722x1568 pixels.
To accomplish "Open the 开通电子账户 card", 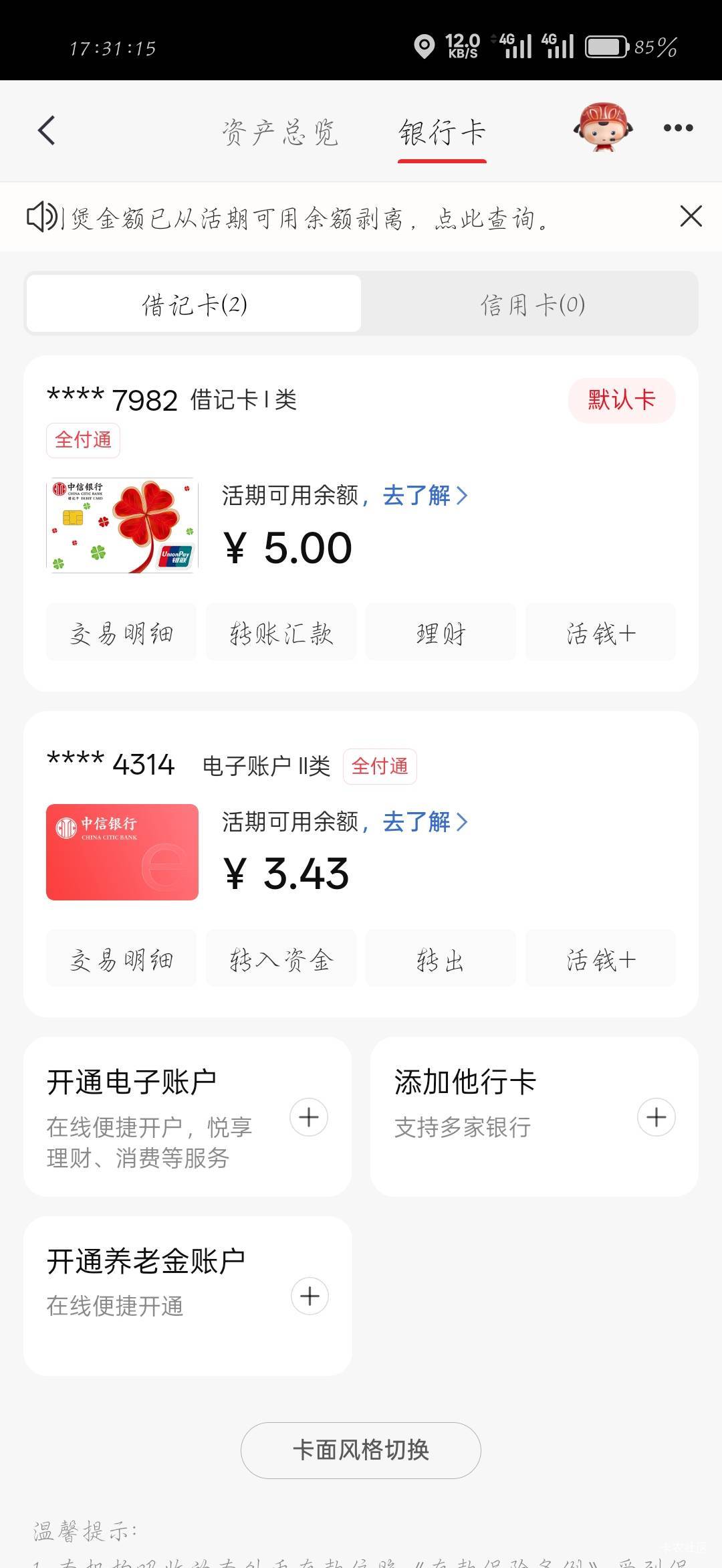I will point(187,1116).
